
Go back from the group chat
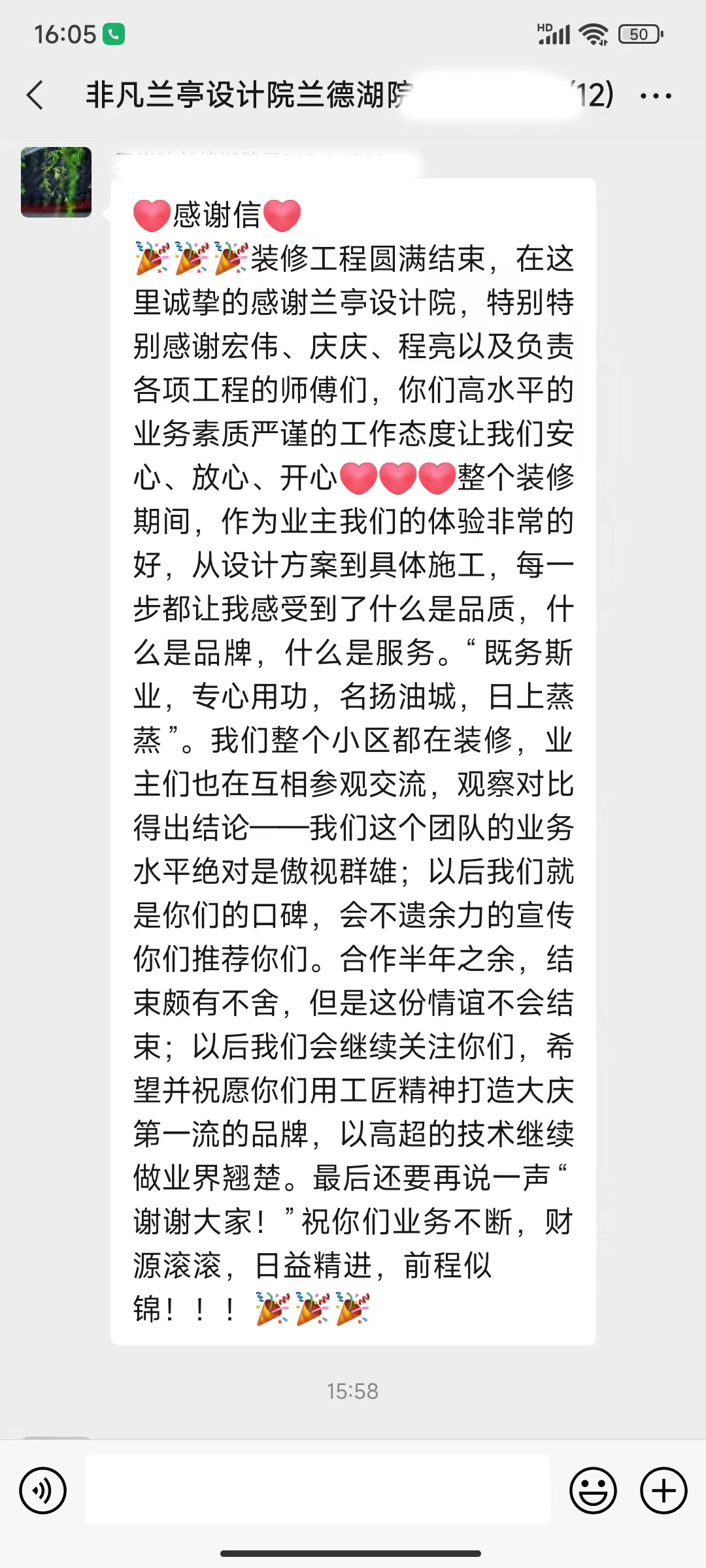click(x=36, y=95)
